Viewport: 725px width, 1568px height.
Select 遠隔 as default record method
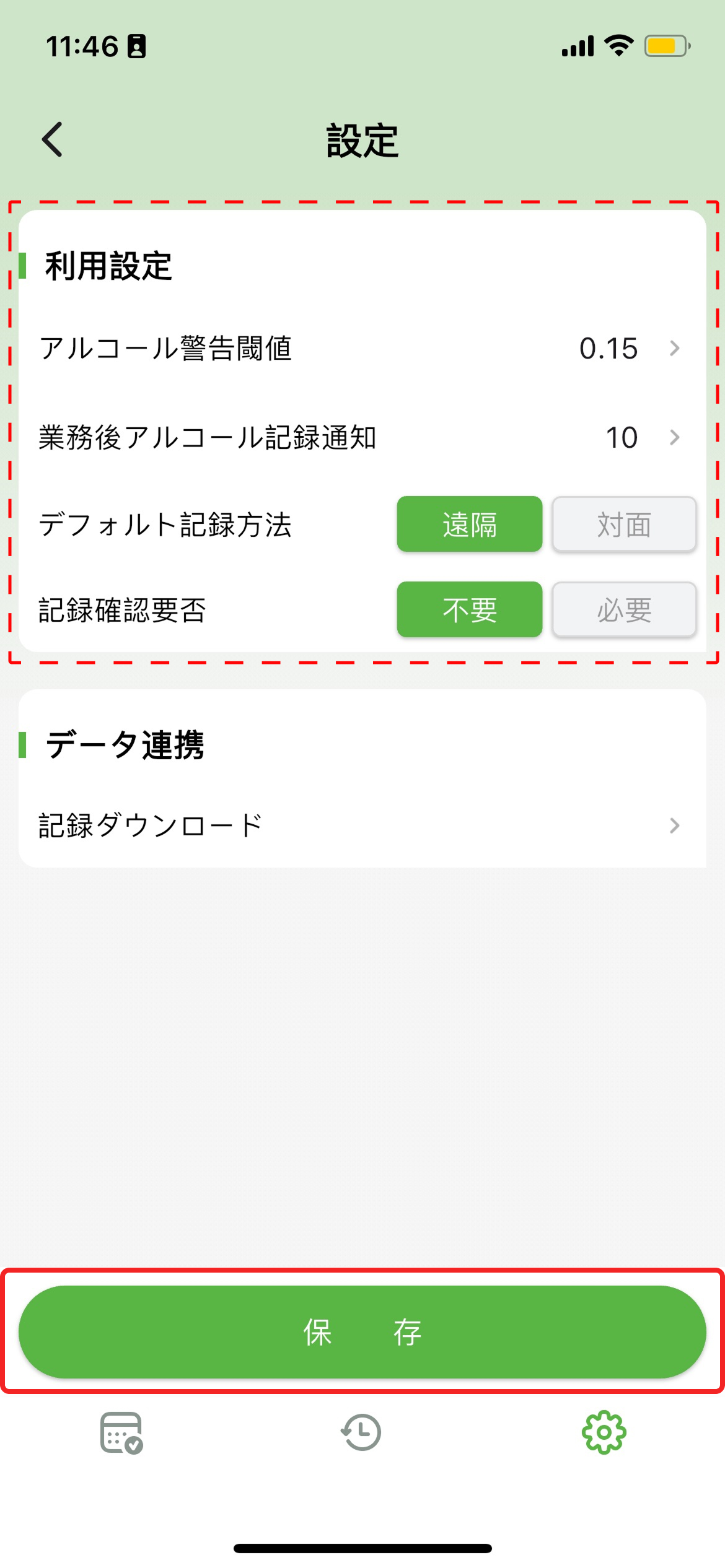469,525
